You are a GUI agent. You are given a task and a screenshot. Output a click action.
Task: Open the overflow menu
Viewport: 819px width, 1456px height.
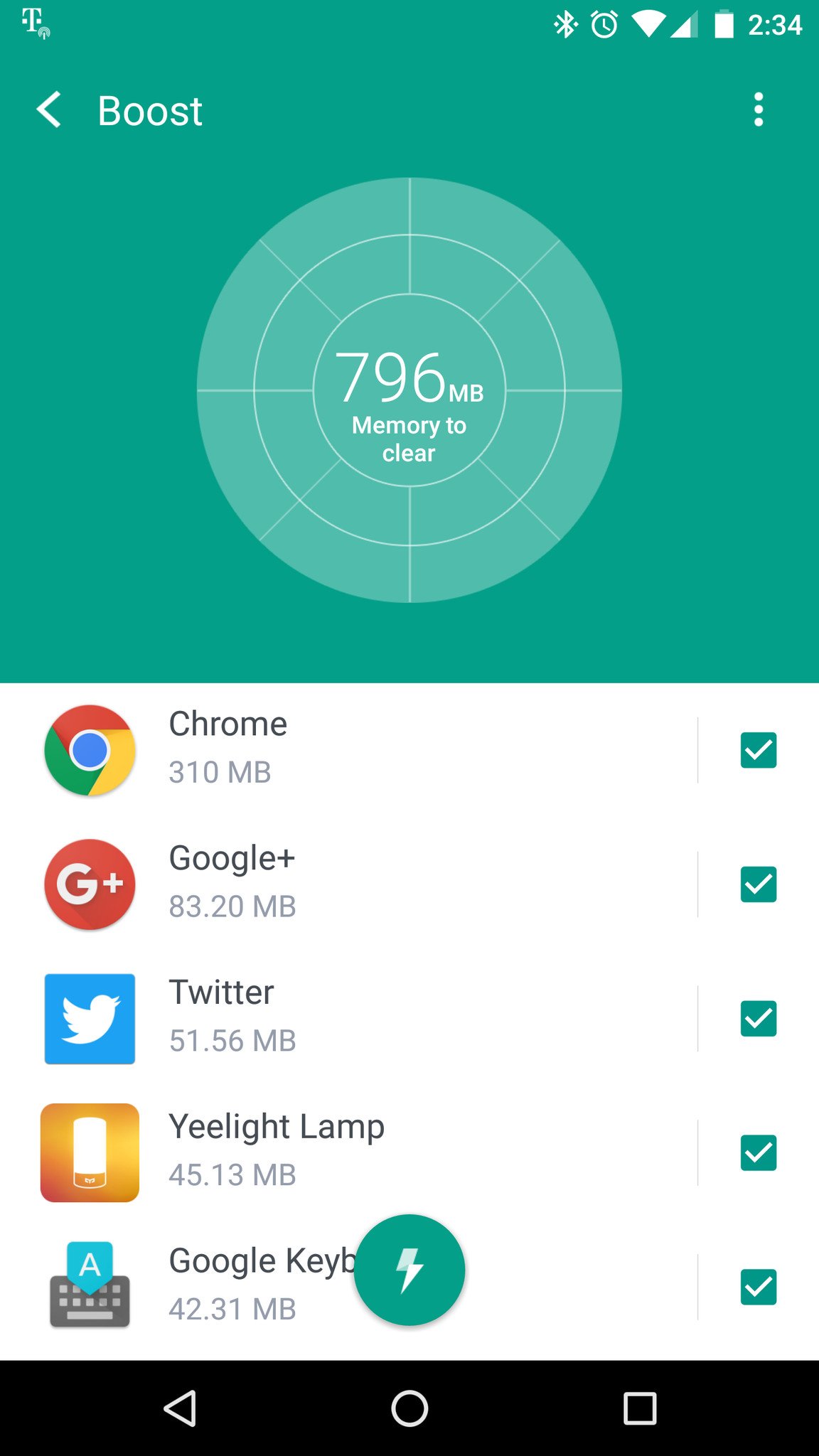coord(758,110)
